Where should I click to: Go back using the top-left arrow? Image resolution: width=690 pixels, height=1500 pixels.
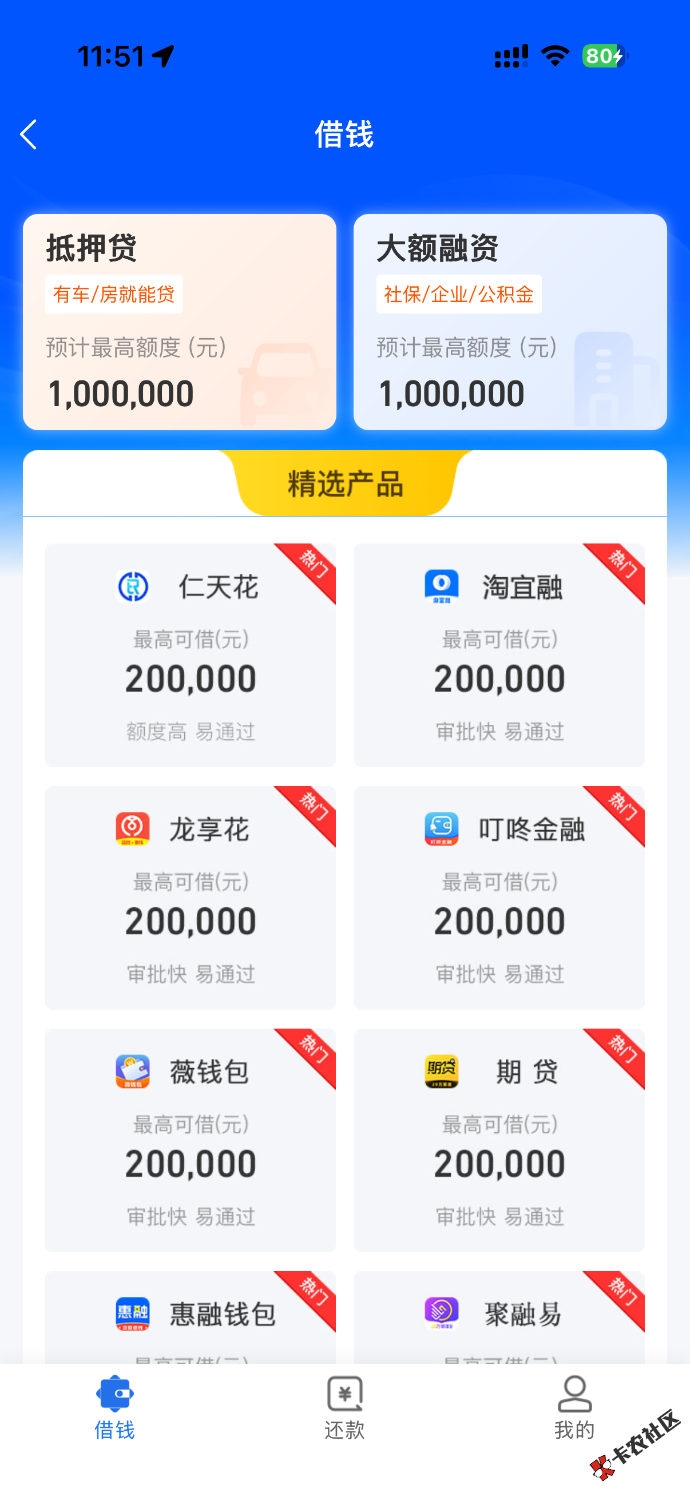pos(29,135)
